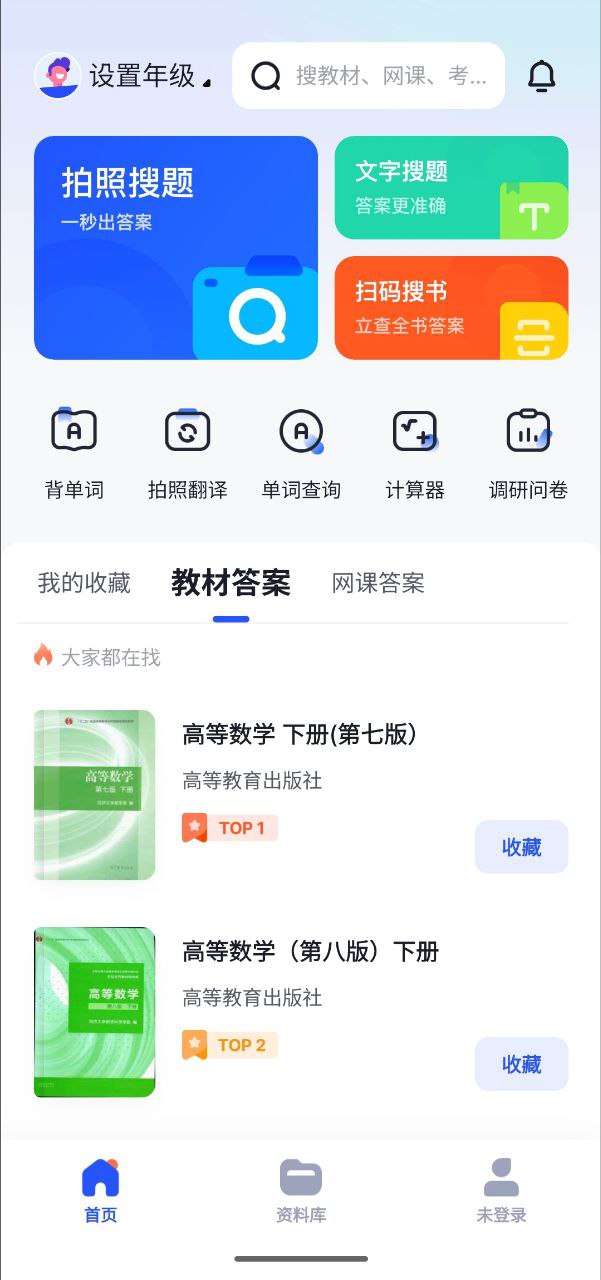This screenshot has height=1280, width=601.
Task: Launch the 计算器 calculator
Action: (415, 453)
